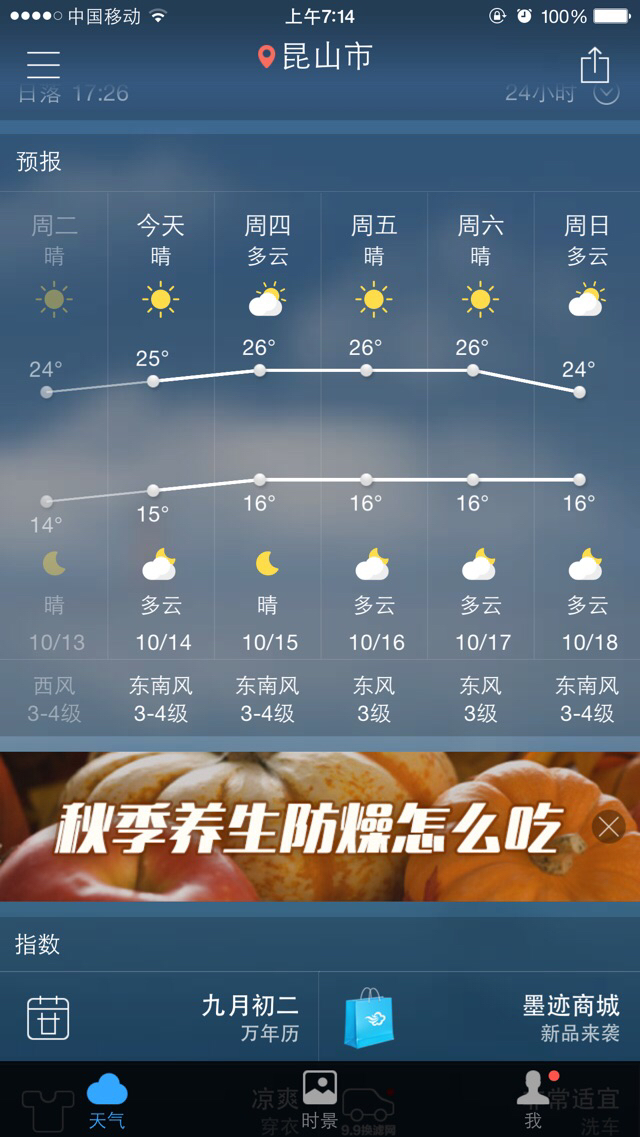Viewport: 640px width, 1137px height.
Task: Share the weather via share icon
Action: [x=594, y=65]
